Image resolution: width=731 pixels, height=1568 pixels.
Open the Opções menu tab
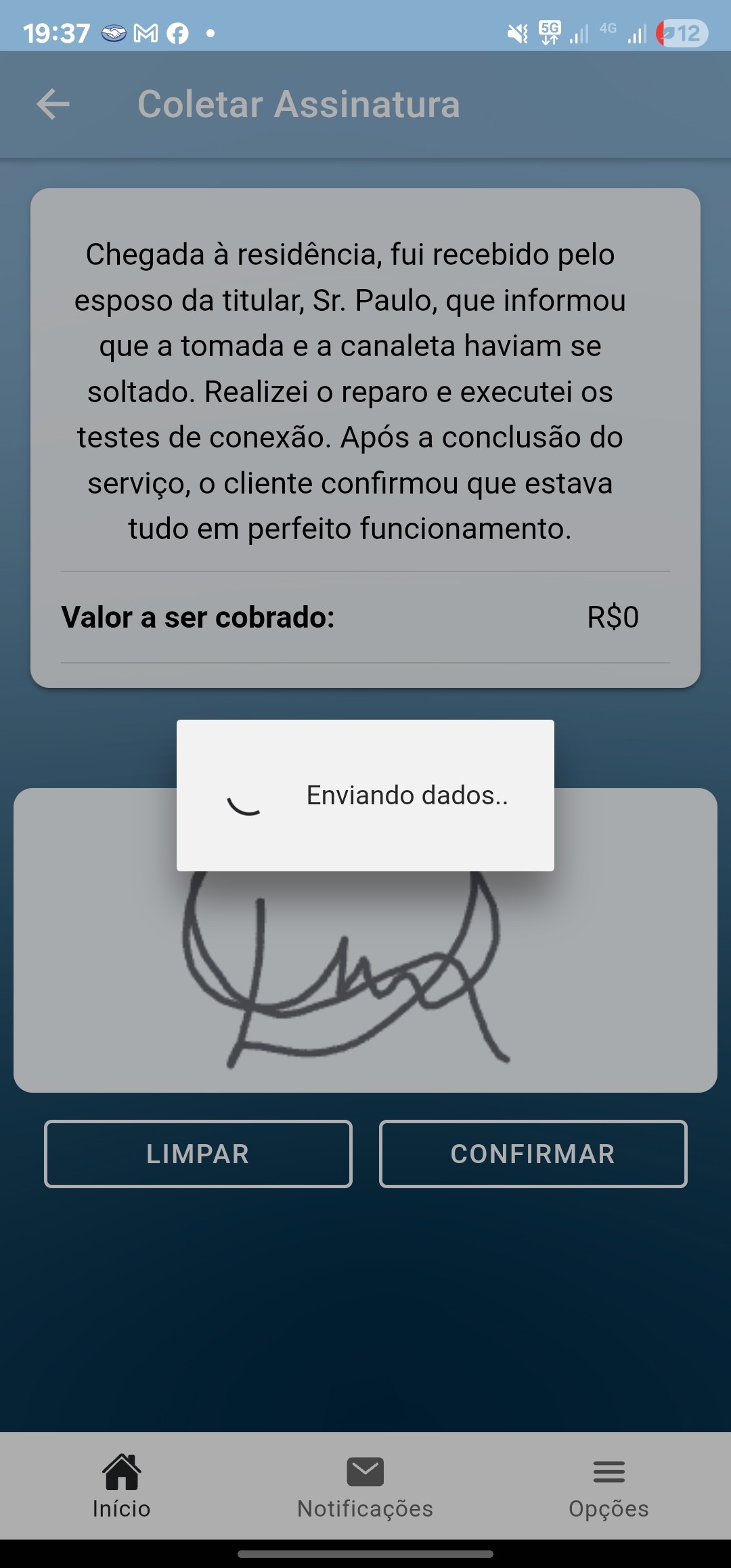pos(608,1485)
